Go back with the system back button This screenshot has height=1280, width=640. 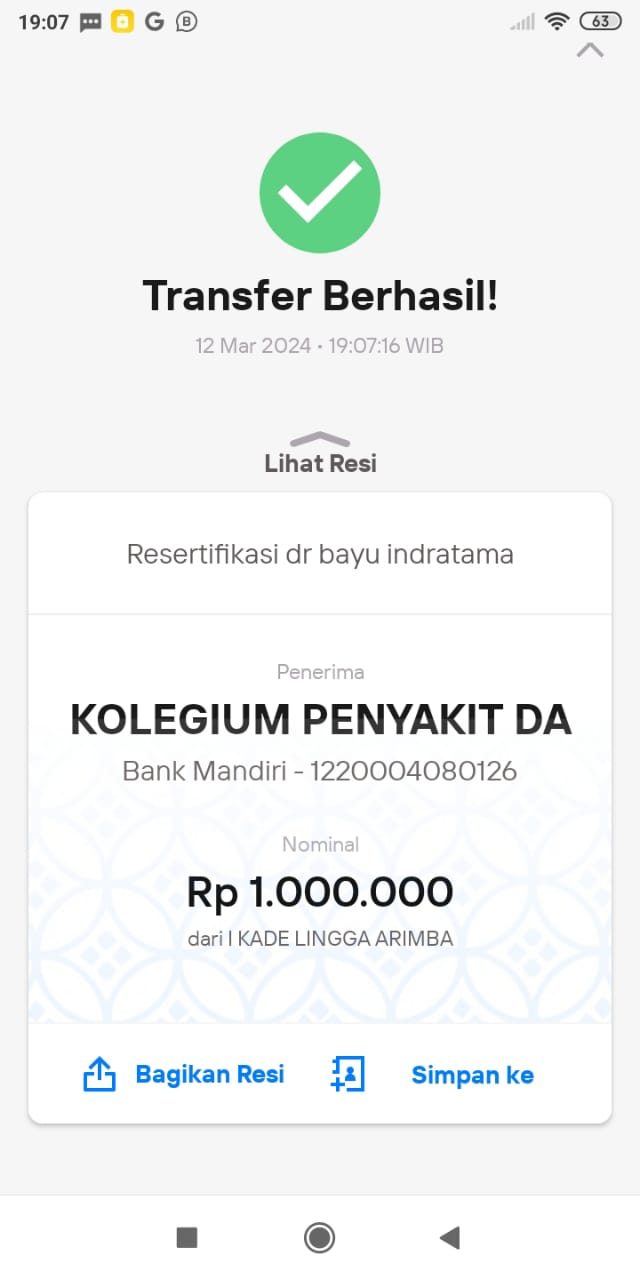coord(449,1238)
